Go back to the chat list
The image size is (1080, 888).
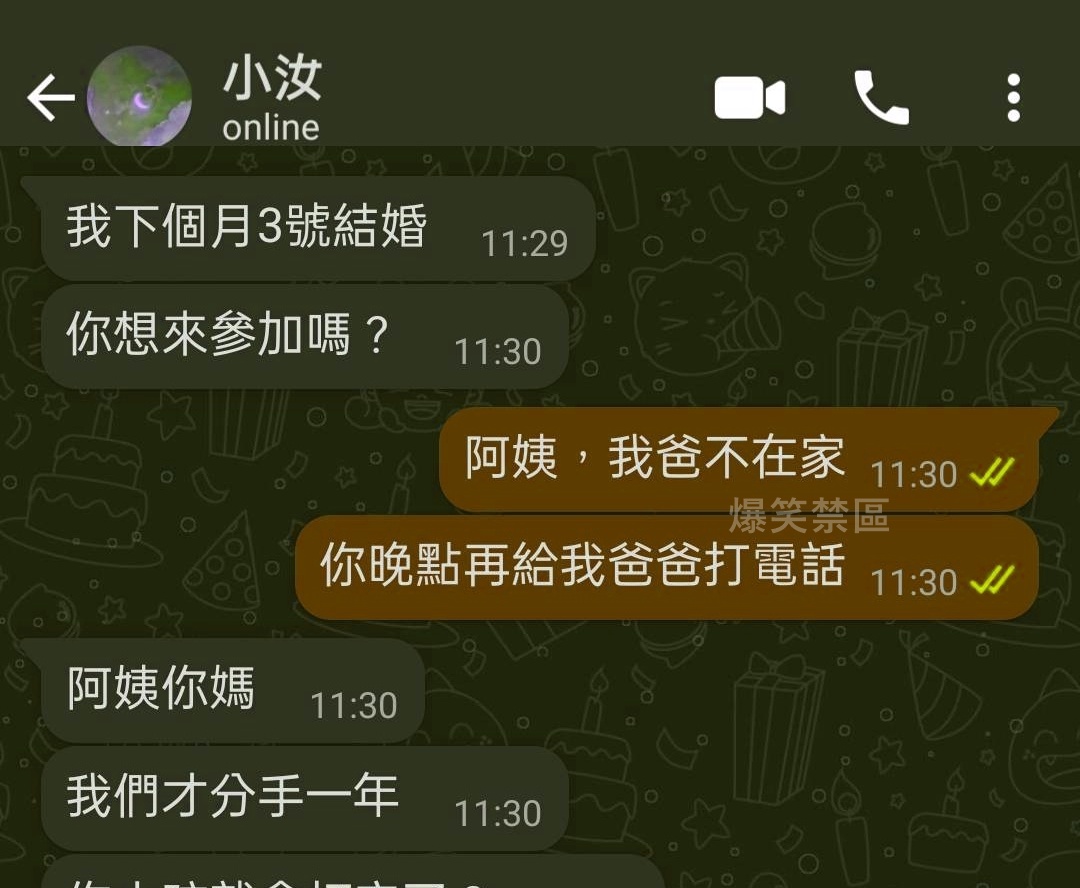pos(50,98)
